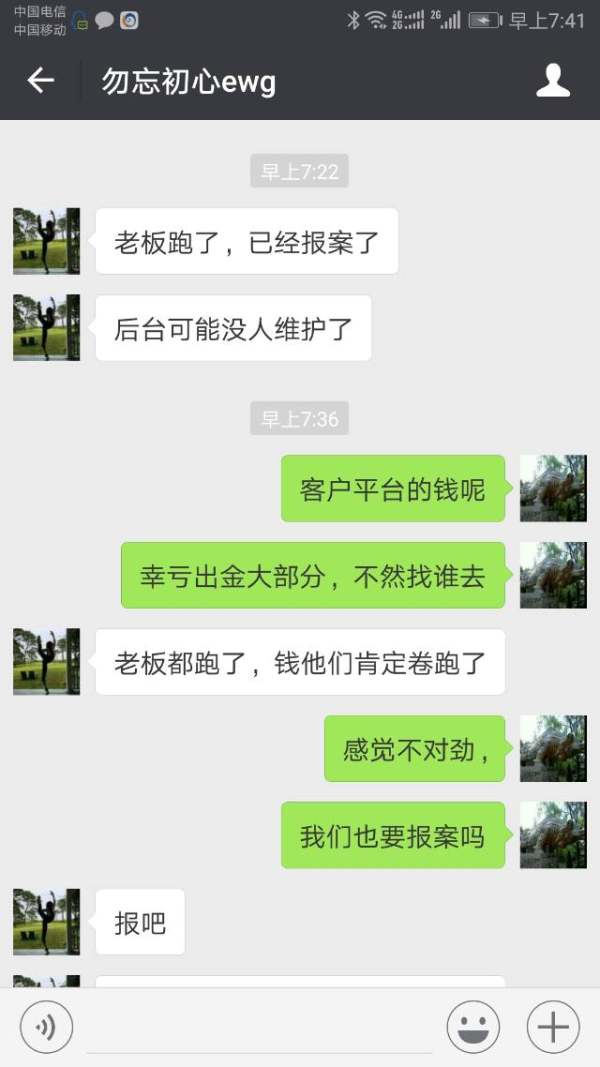Open the contact profile icon

[x=553, y=81]
